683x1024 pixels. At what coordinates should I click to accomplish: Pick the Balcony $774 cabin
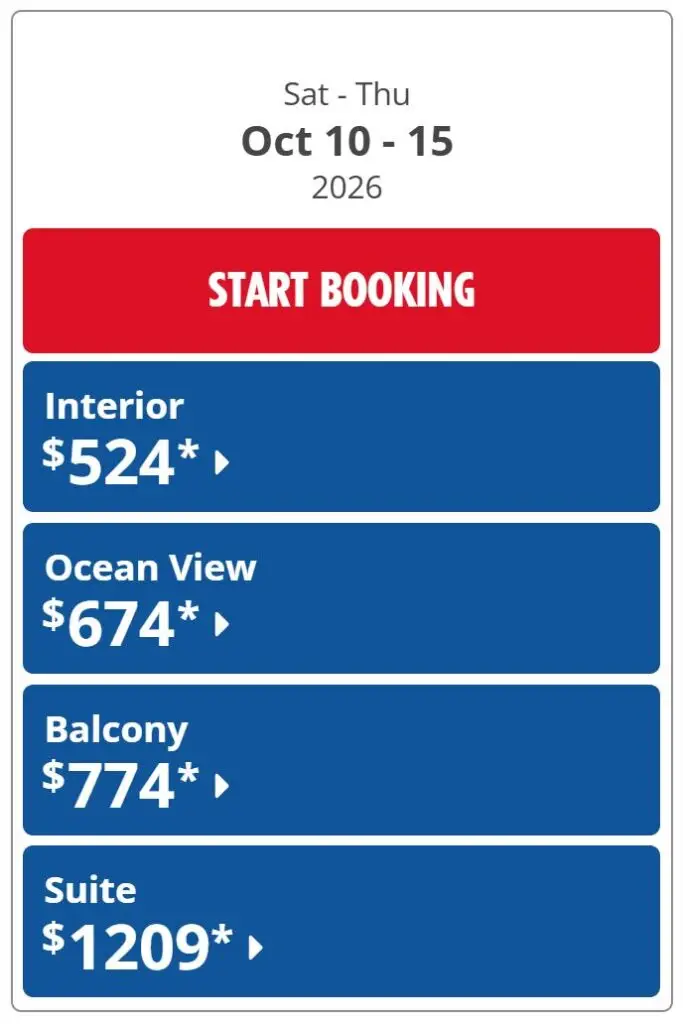click(x=341, y=760)
